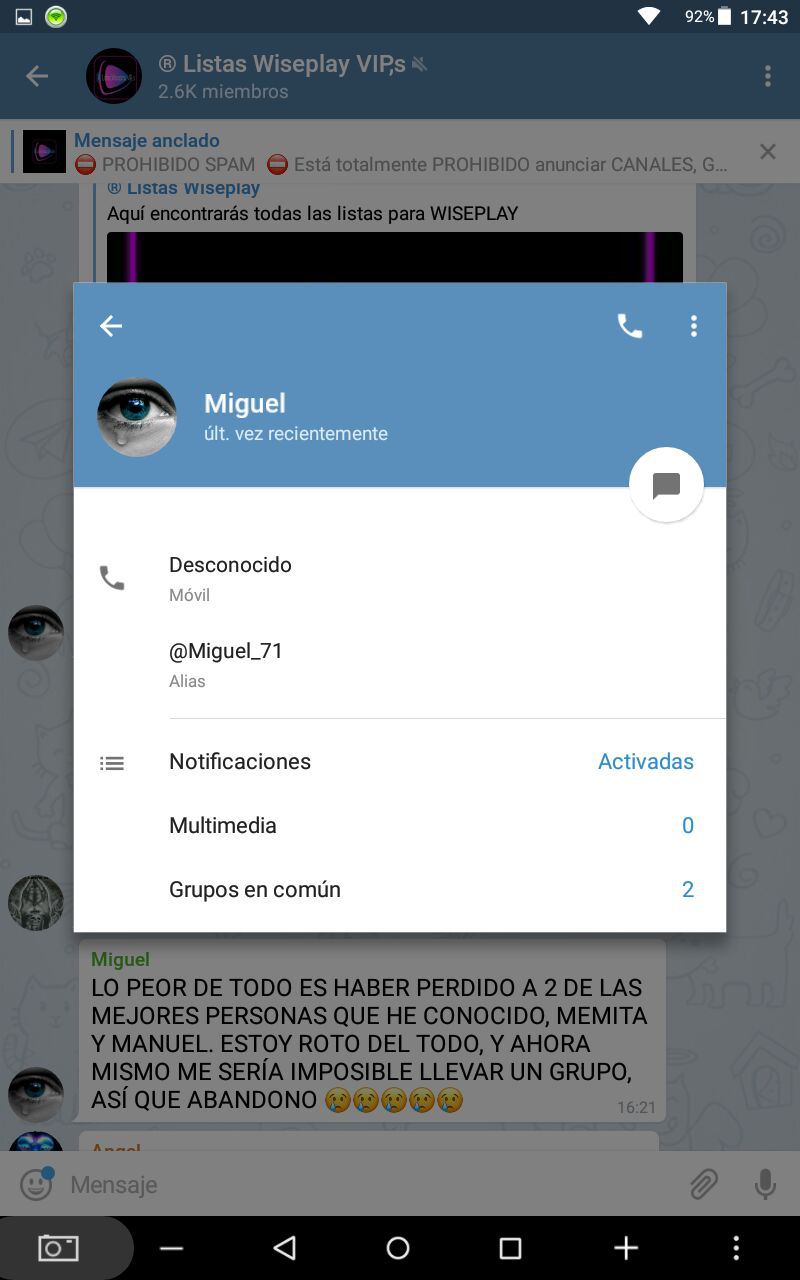Select the Desconocido mobile number row
Viewport: 800px width, 1280px height.
(x=400, y=578)
